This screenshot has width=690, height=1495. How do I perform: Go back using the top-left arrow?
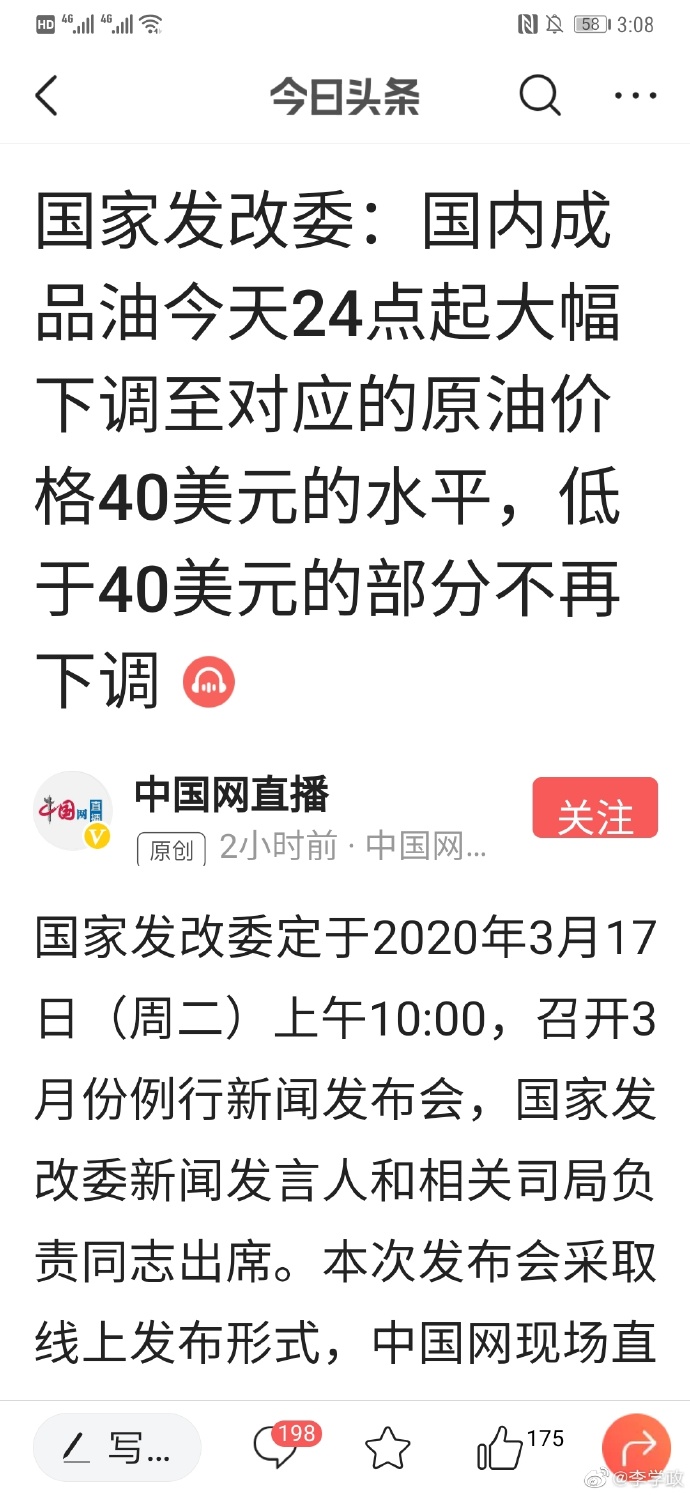pos(47,97)
